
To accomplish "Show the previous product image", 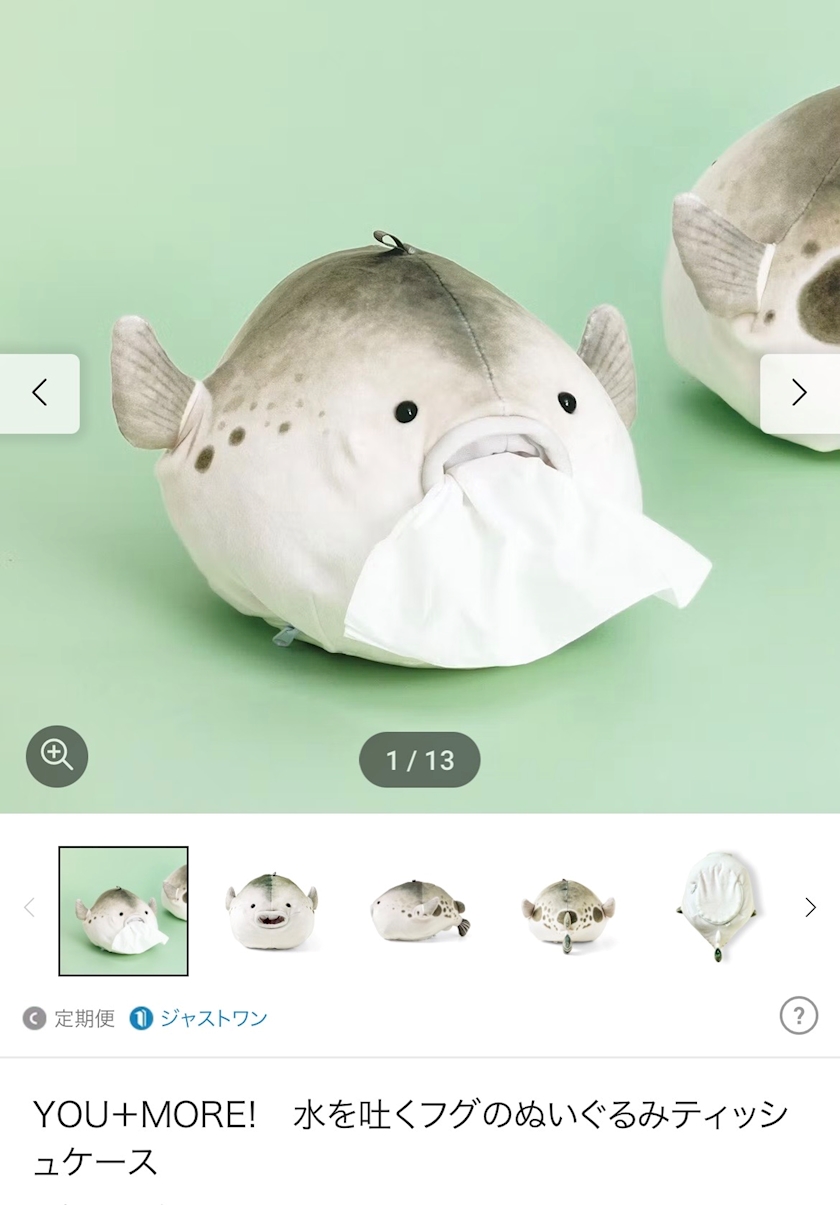I will click(39, 393).
